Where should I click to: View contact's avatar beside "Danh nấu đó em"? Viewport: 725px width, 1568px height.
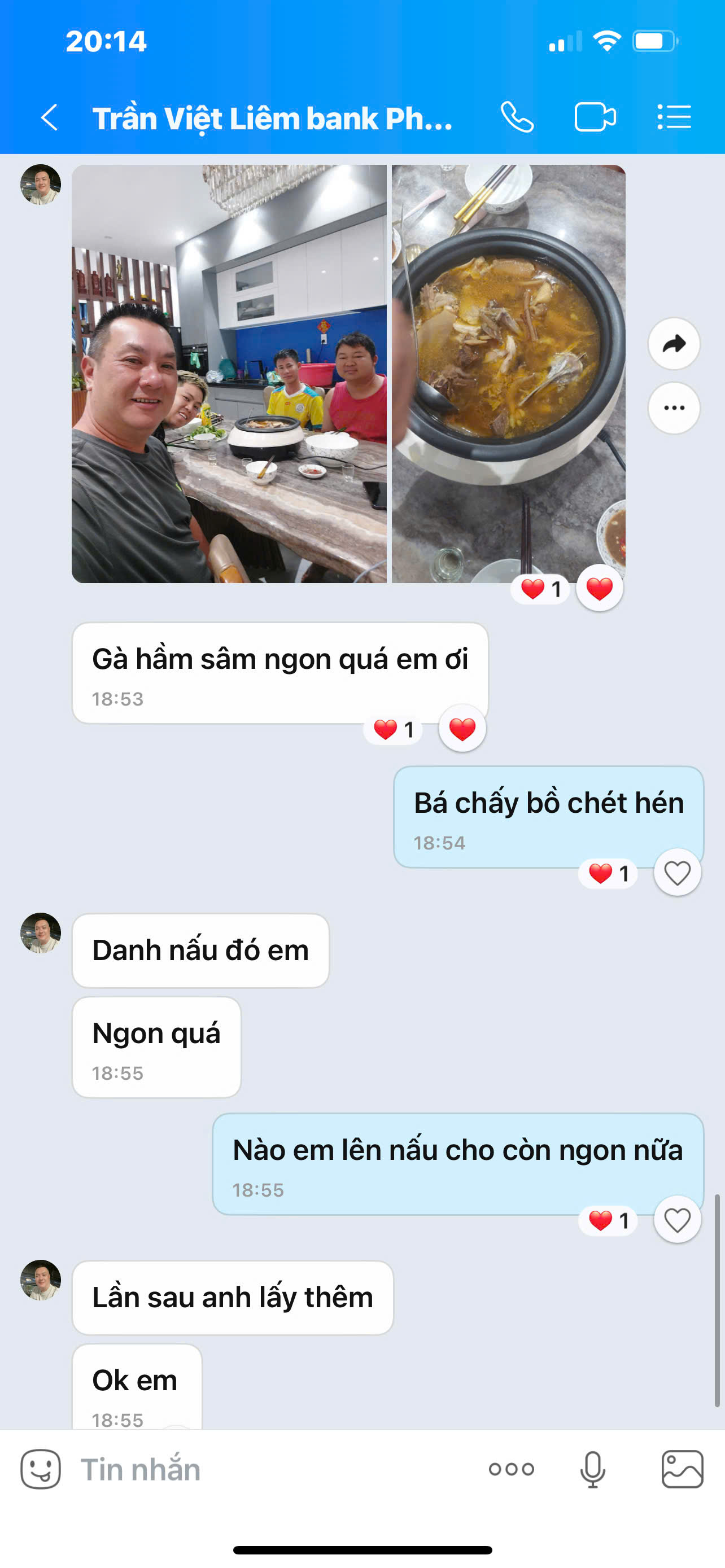pyautogui.click(x=41, y=932)
